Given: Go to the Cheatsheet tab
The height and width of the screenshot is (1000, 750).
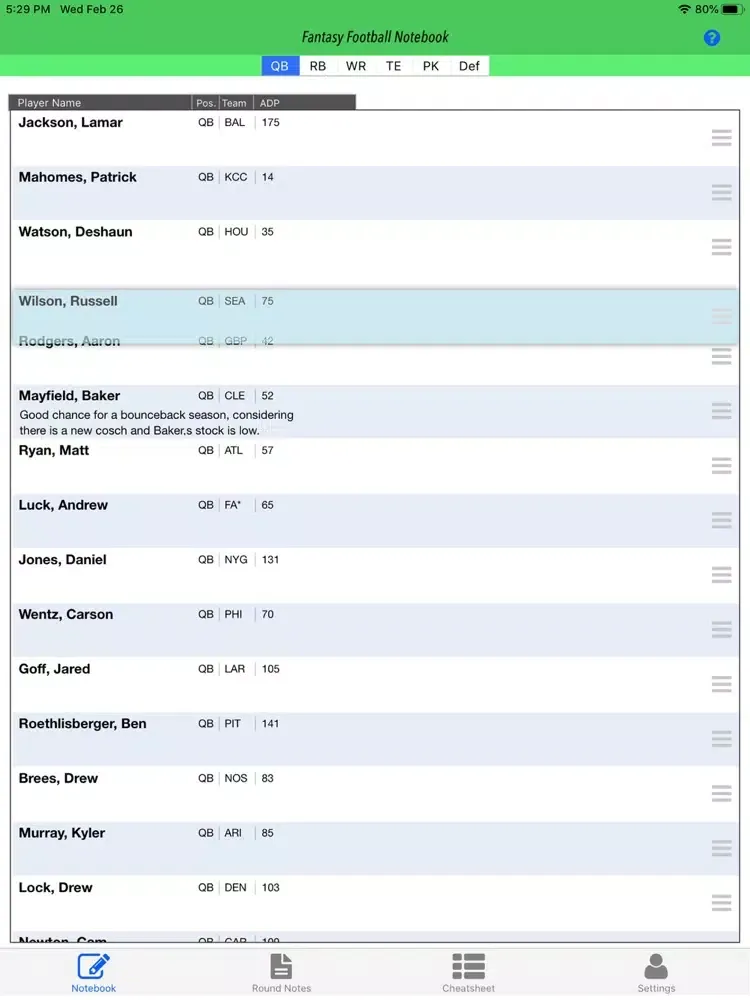Looking at the screenshot, I should click(x=469, y=973).
